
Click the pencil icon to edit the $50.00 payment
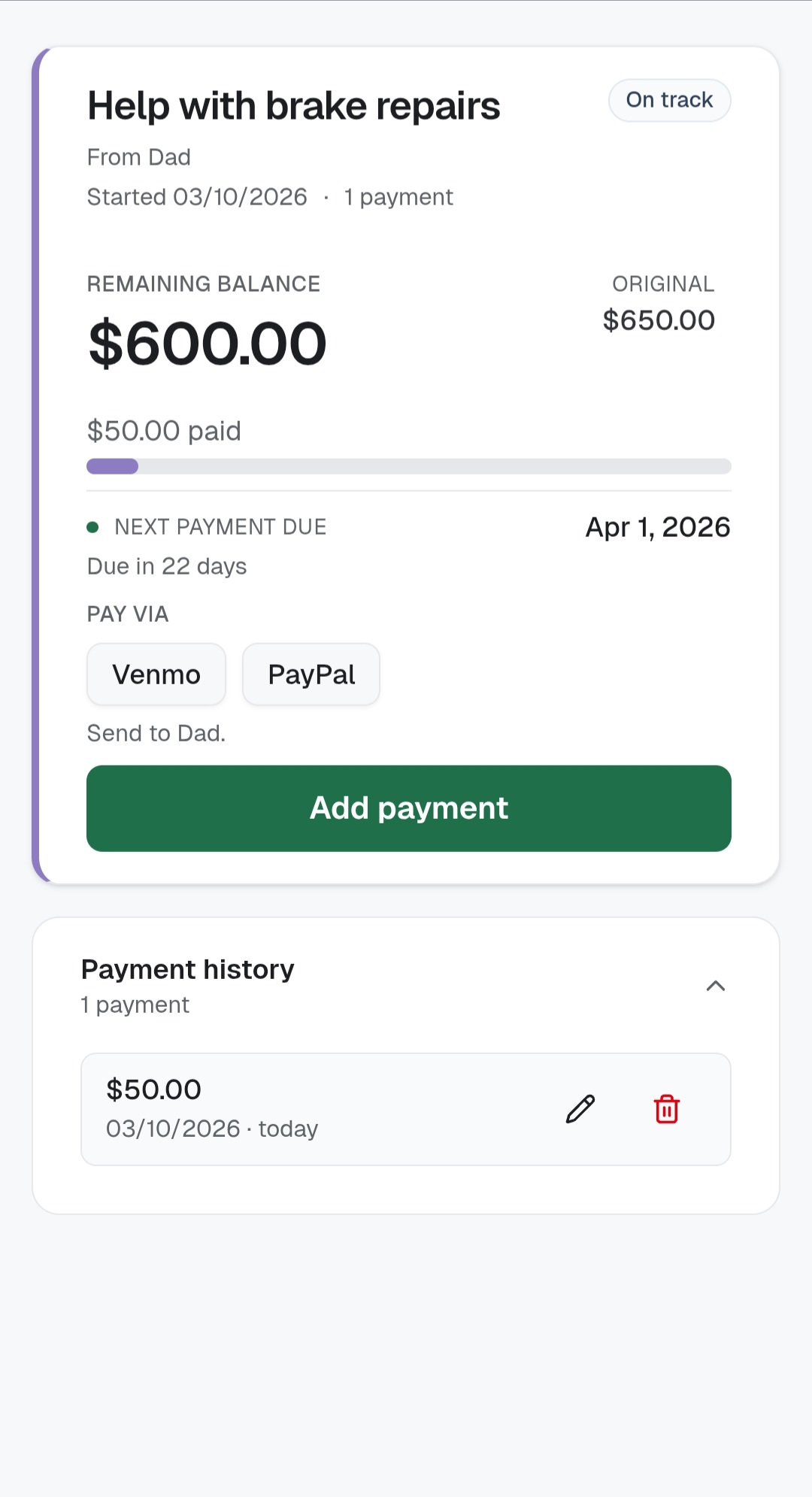click(579, 1108)
